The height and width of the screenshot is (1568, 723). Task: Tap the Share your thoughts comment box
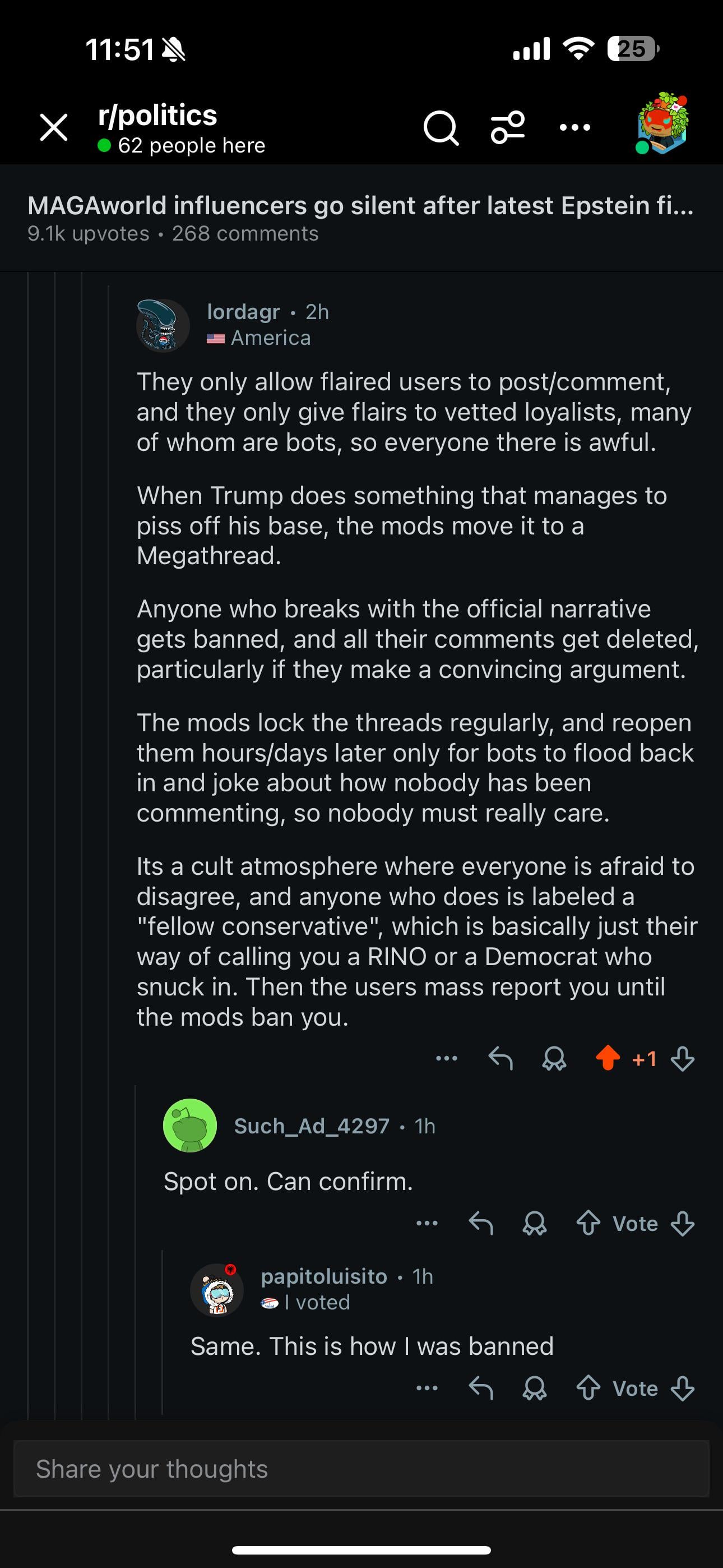[360, 1469]
